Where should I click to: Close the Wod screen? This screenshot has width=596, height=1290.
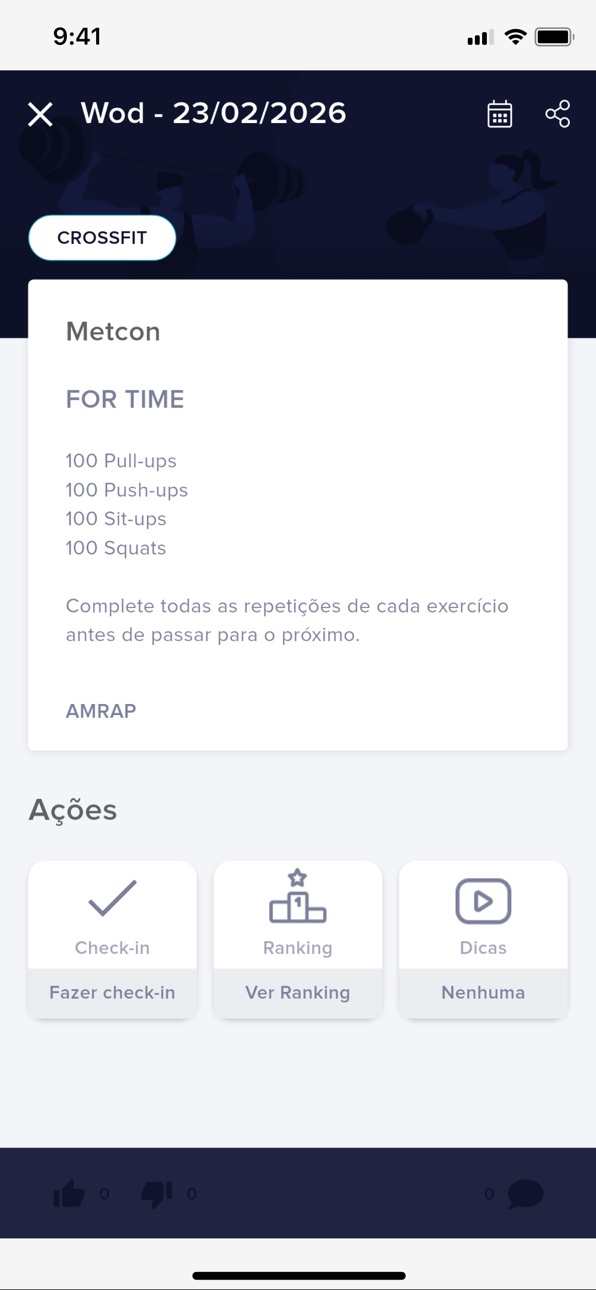40,114
